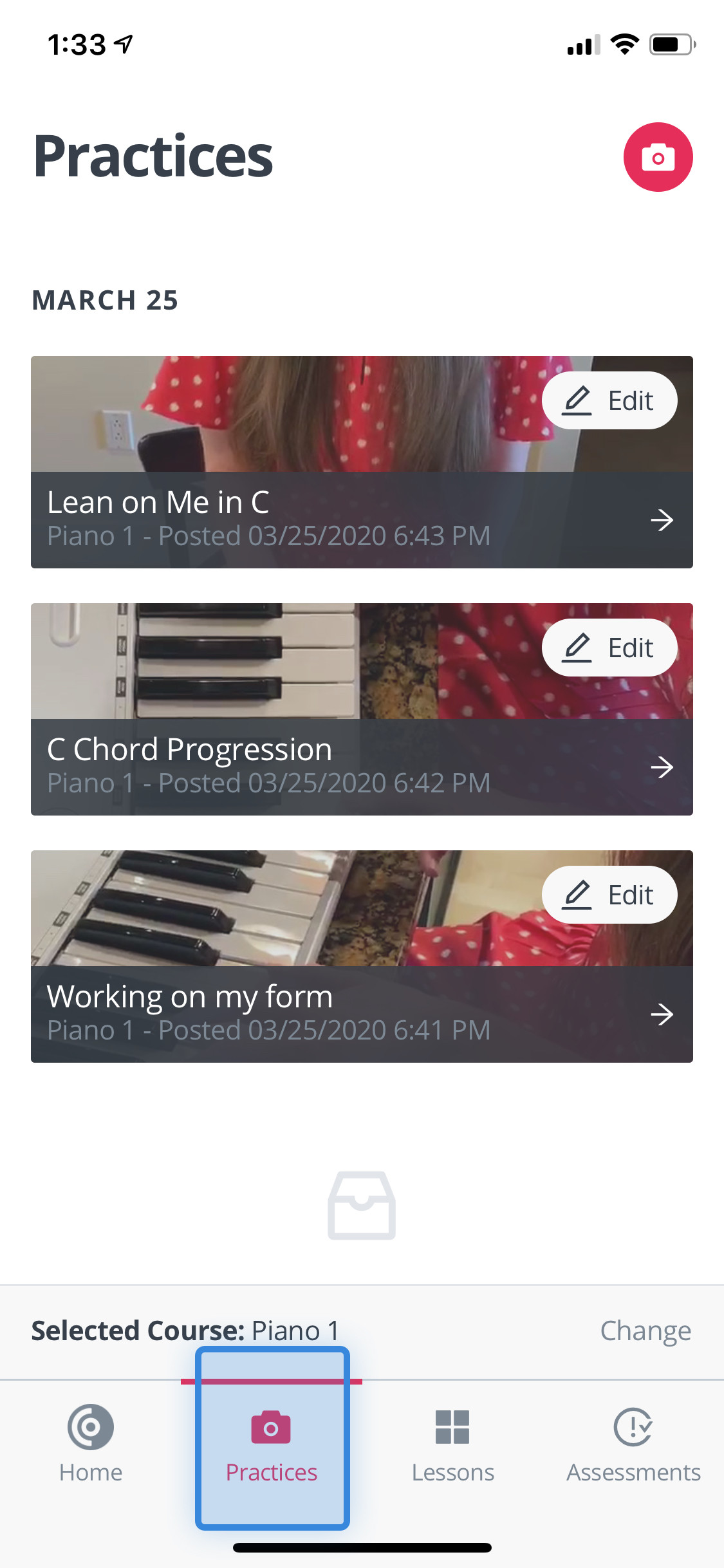724x1568 pixels.
Task: Edit the C Chord Progression practice
Action: pos(609,648)
